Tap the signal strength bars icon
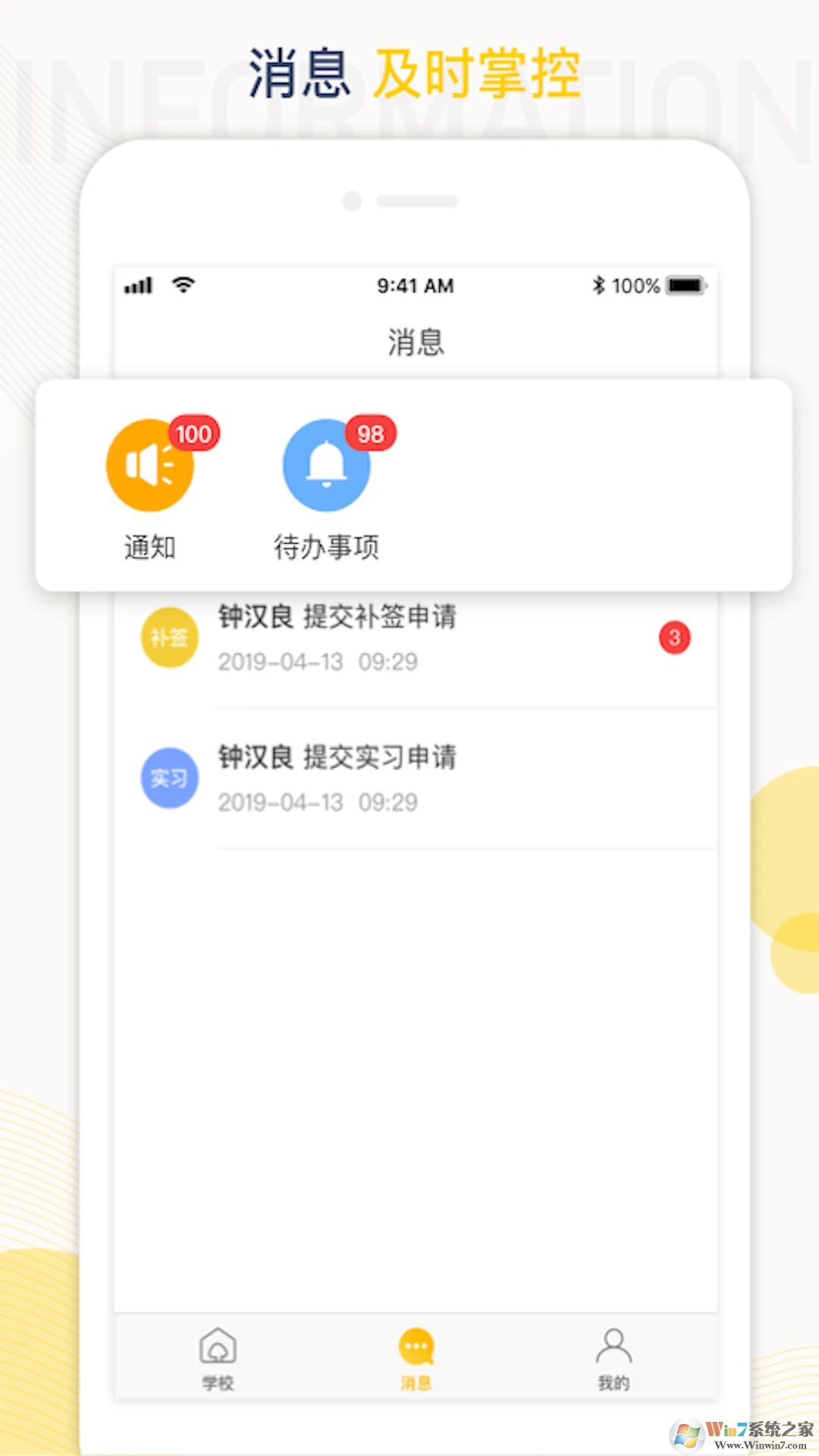The height and width of the screenshot is (1456, 819). 140,285
